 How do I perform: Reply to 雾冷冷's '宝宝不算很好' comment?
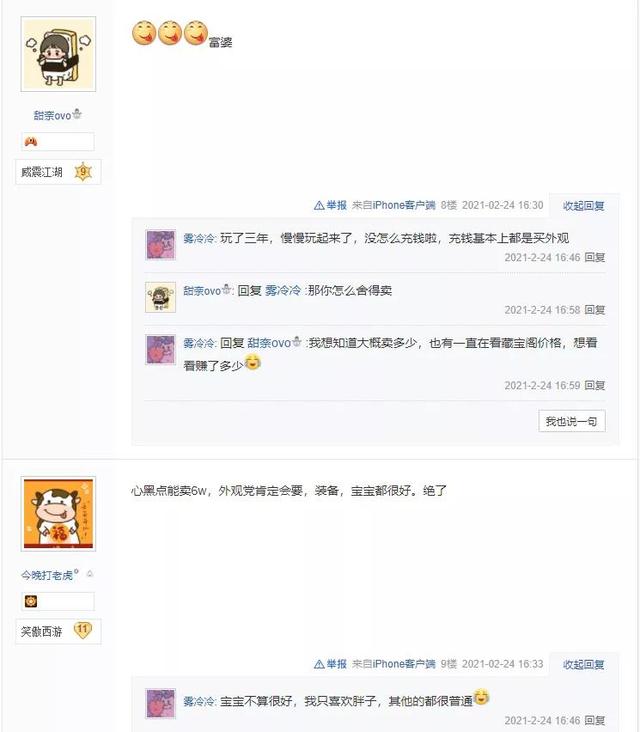pos(595,719)
